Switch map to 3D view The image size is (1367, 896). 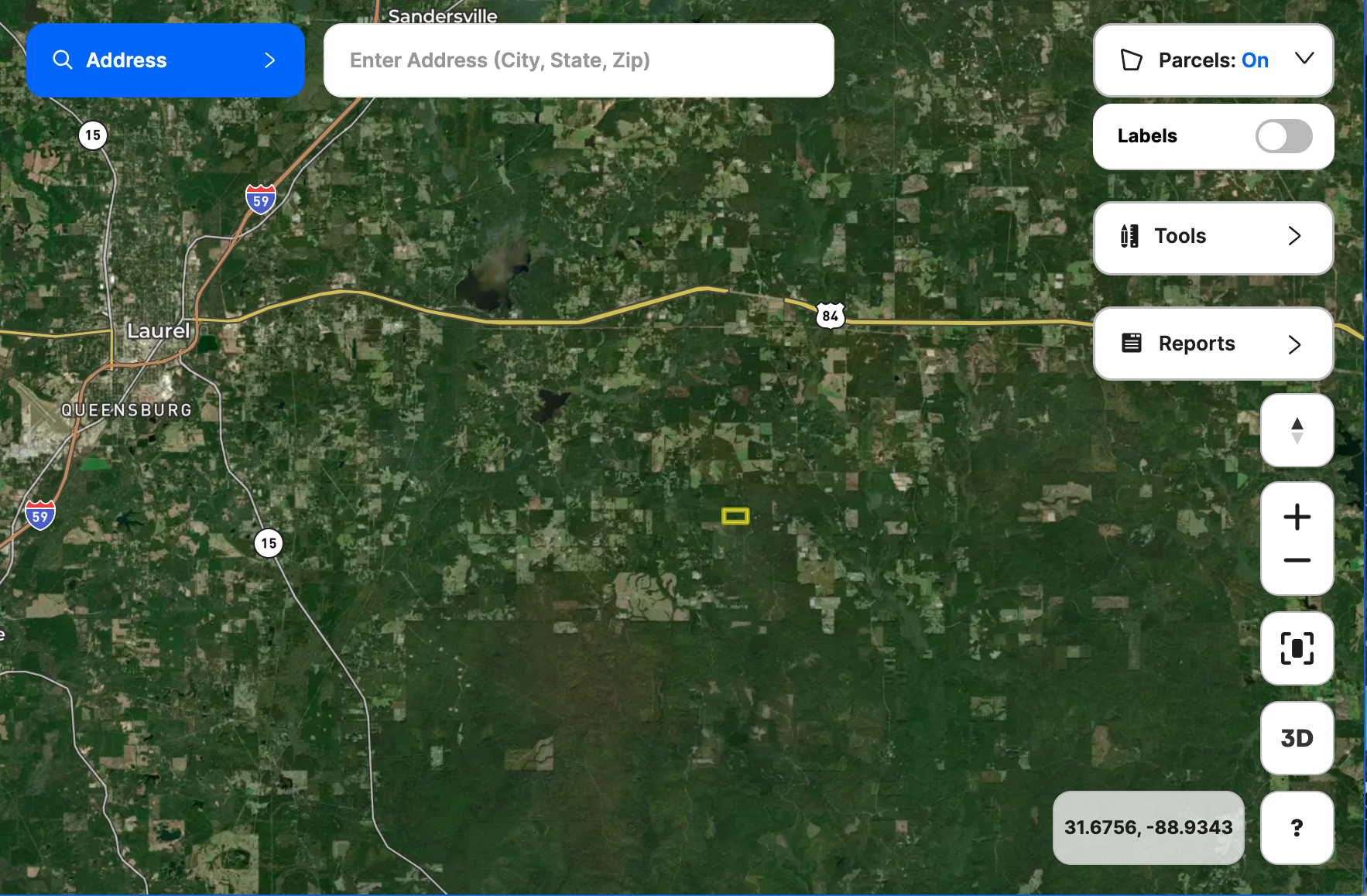[x=1297, y=738]
